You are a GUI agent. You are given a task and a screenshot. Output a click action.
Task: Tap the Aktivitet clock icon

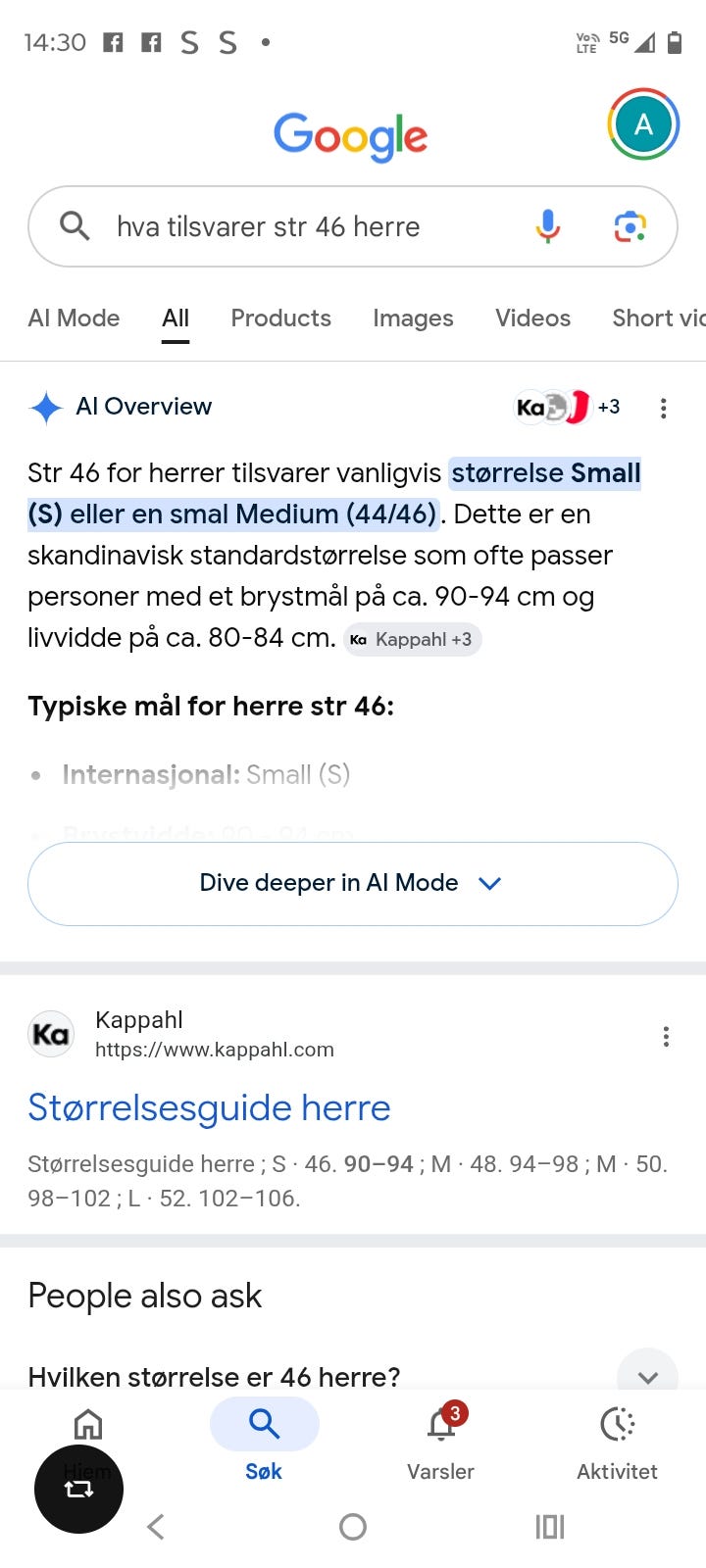617,1425
